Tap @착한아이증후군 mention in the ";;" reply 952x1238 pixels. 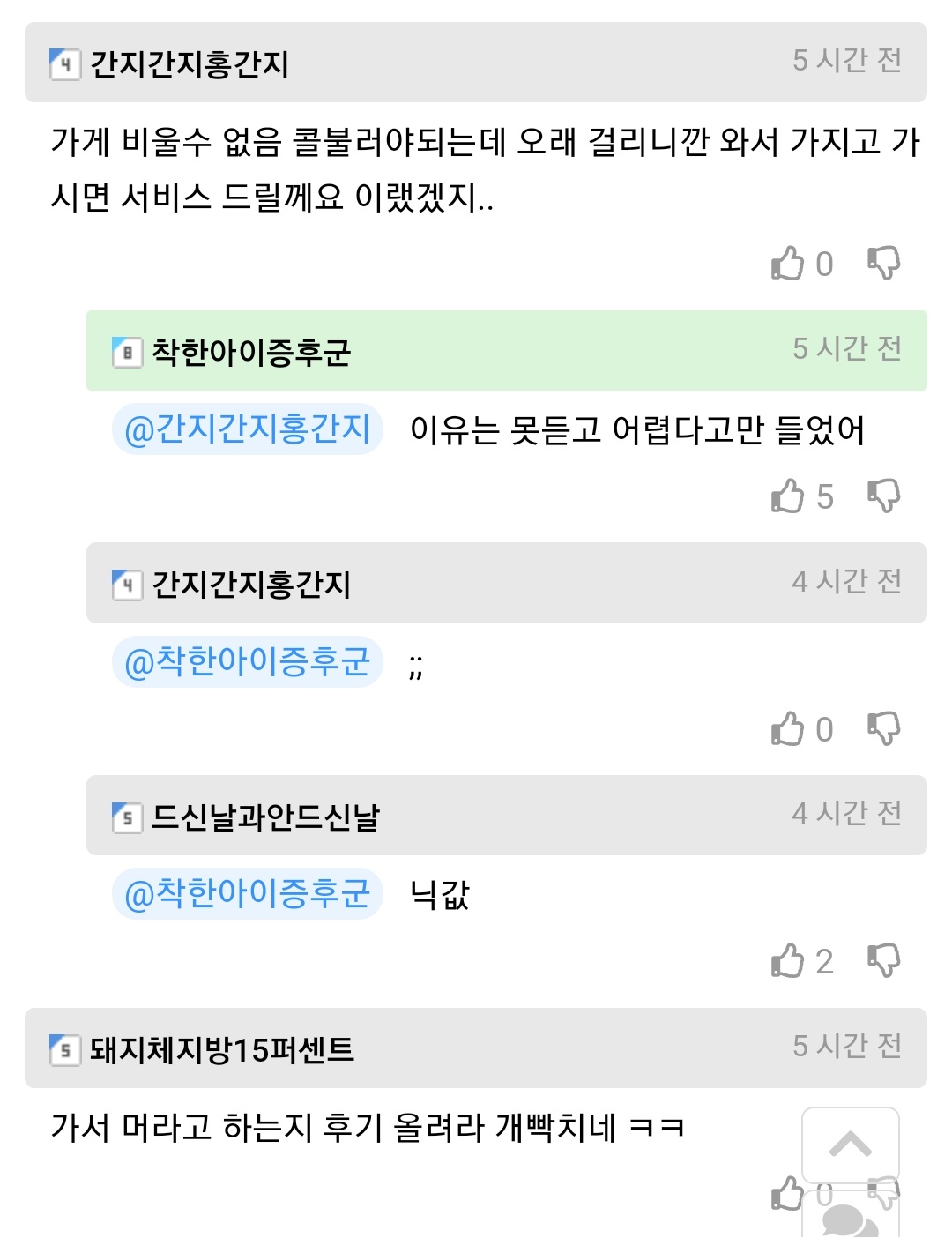(248, 661)
